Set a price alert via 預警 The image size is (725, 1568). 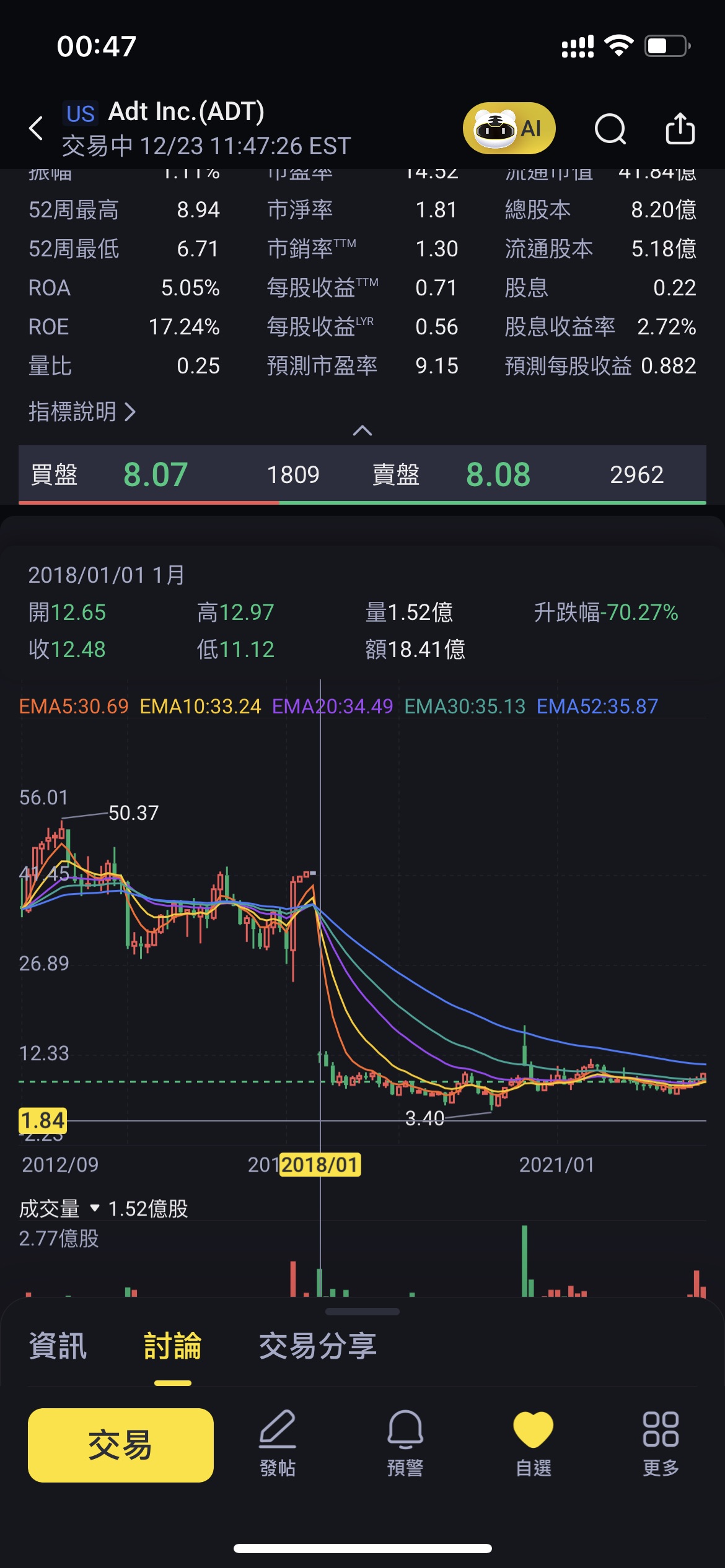pos(405,1444)
